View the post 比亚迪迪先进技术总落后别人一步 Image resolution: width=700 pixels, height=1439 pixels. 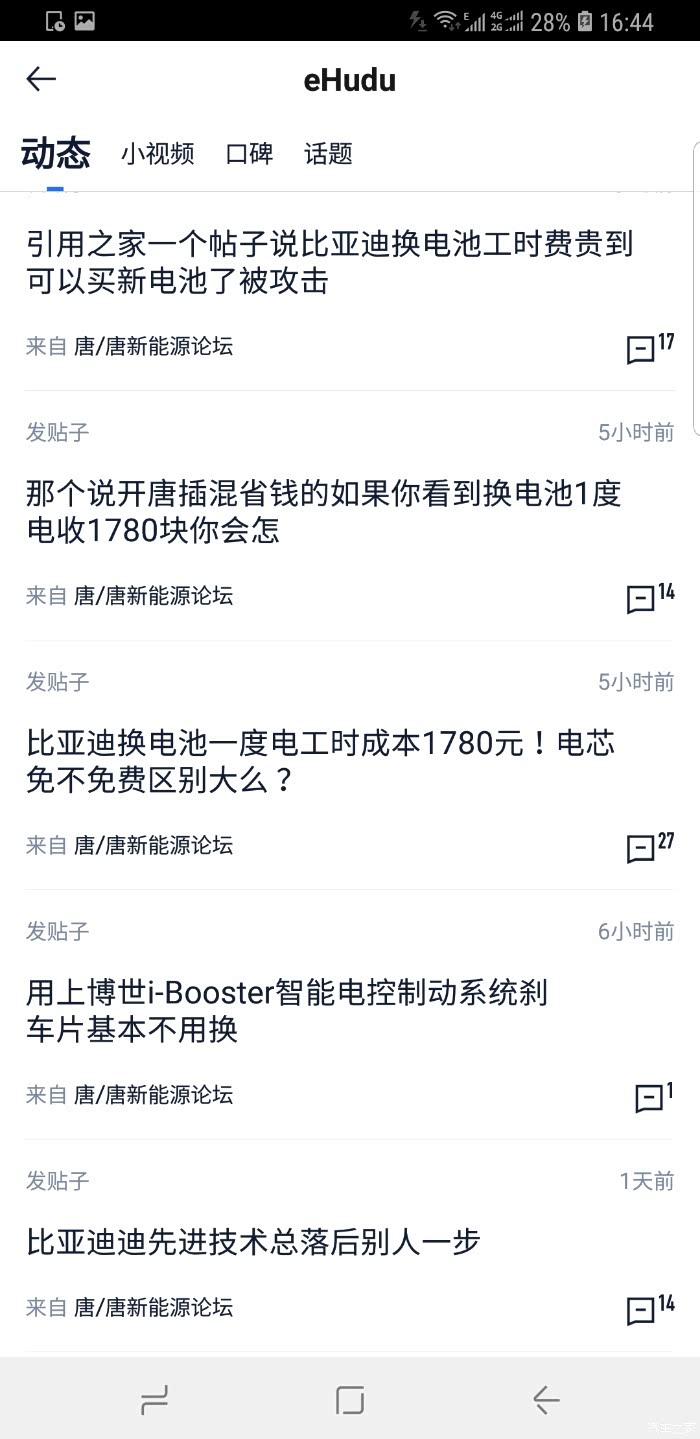(254, 1242)
